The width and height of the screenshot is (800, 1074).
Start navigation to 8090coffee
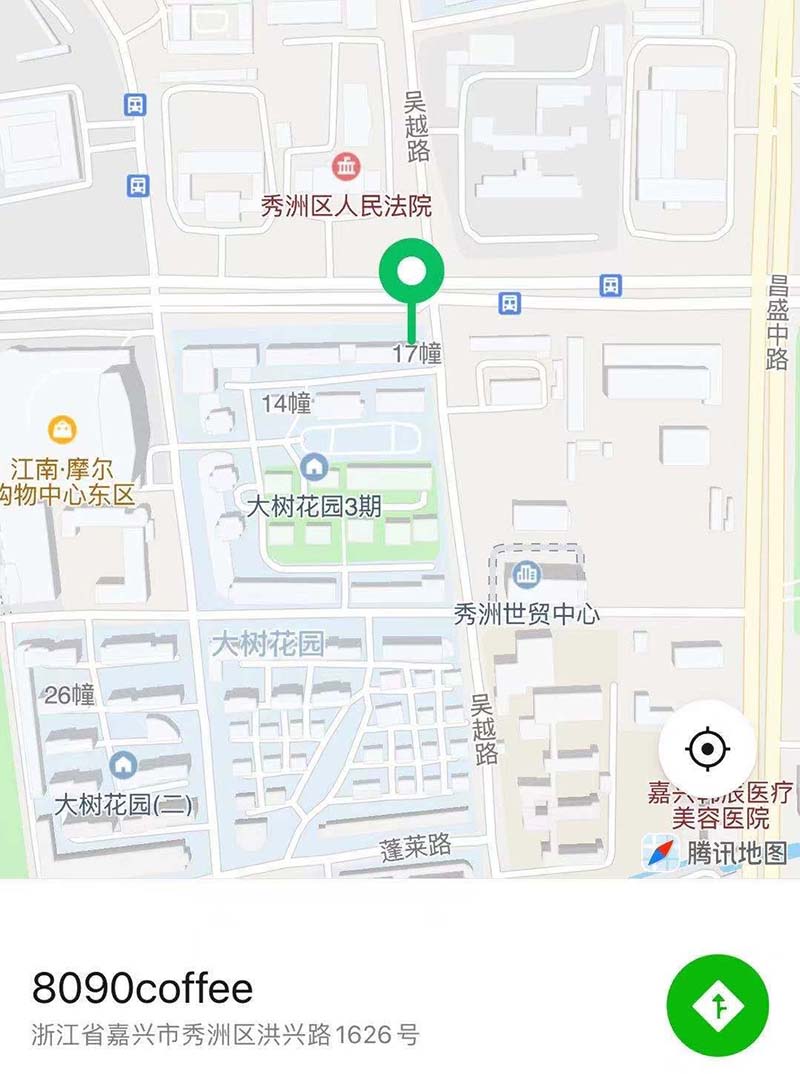(717, 1006)
